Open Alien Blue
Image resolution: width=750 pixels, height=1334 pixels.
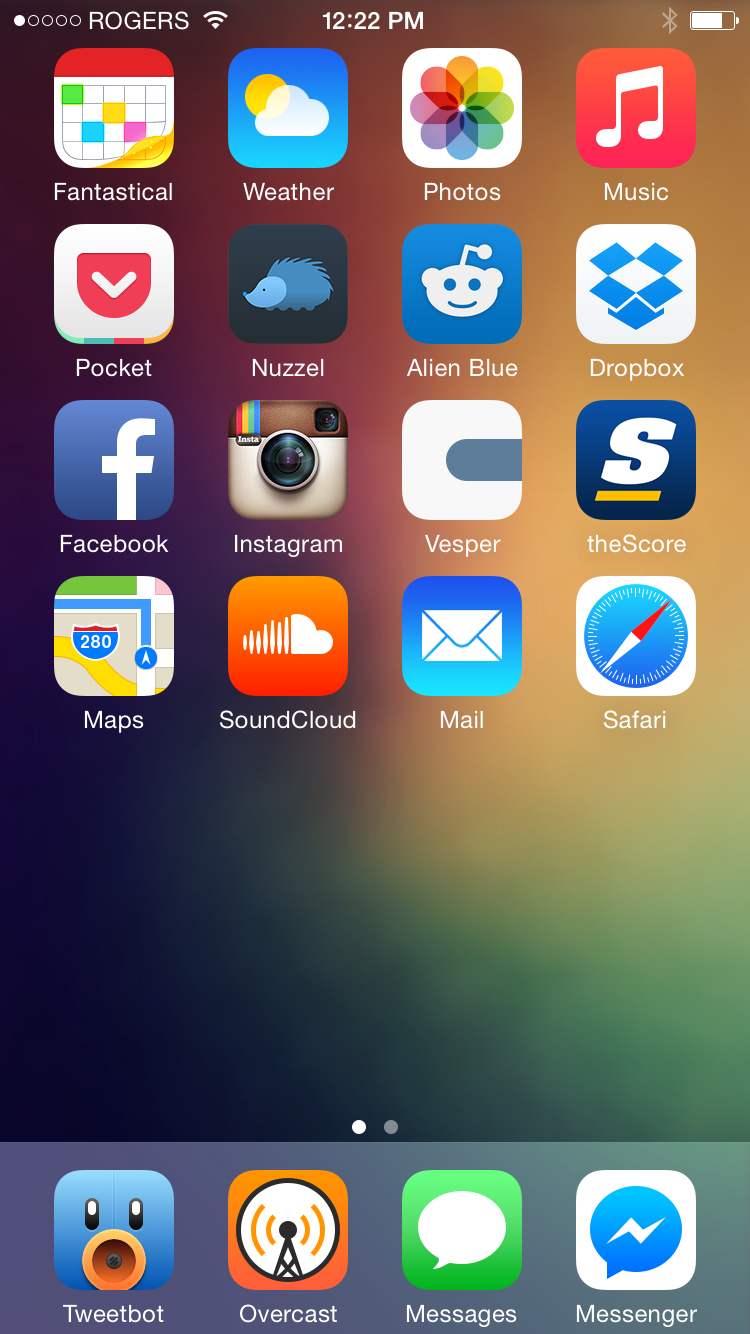462,284
